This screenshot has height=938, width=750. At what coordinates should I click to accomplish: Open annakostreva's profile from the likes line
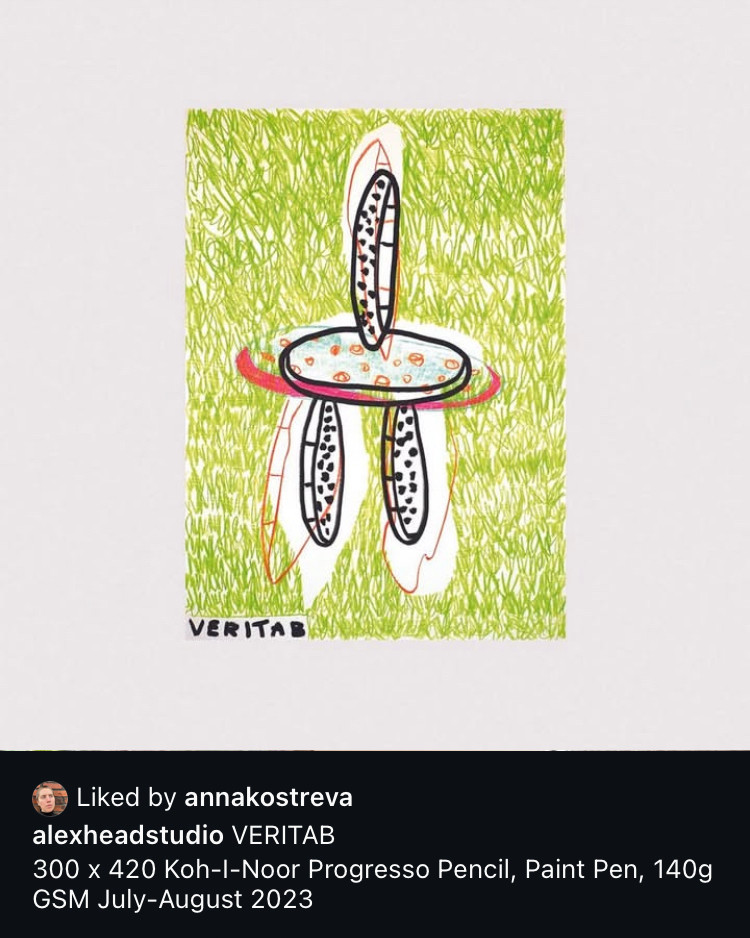268,798
